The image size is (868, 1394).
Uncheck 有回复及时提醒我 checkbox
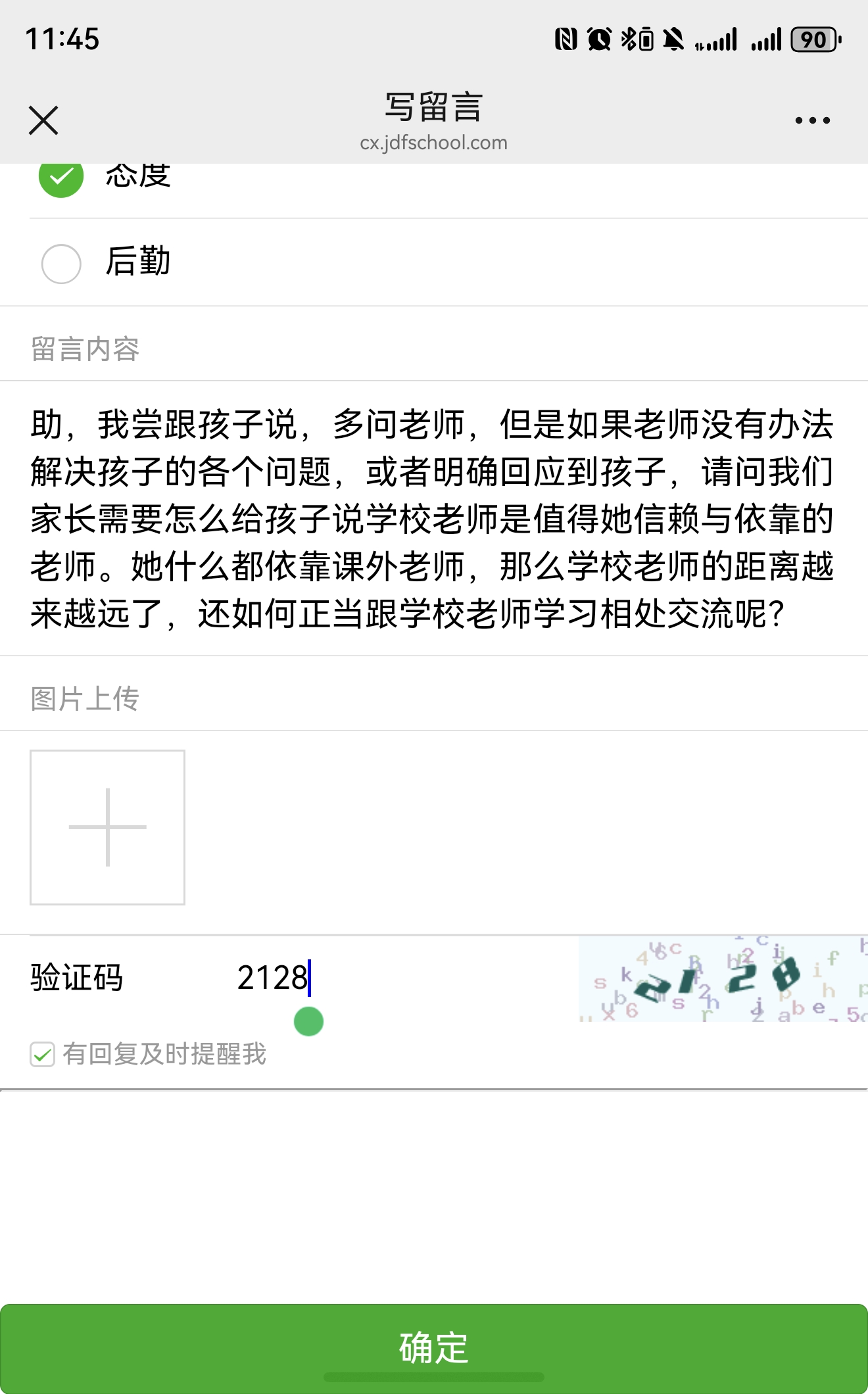point(43,1055)
